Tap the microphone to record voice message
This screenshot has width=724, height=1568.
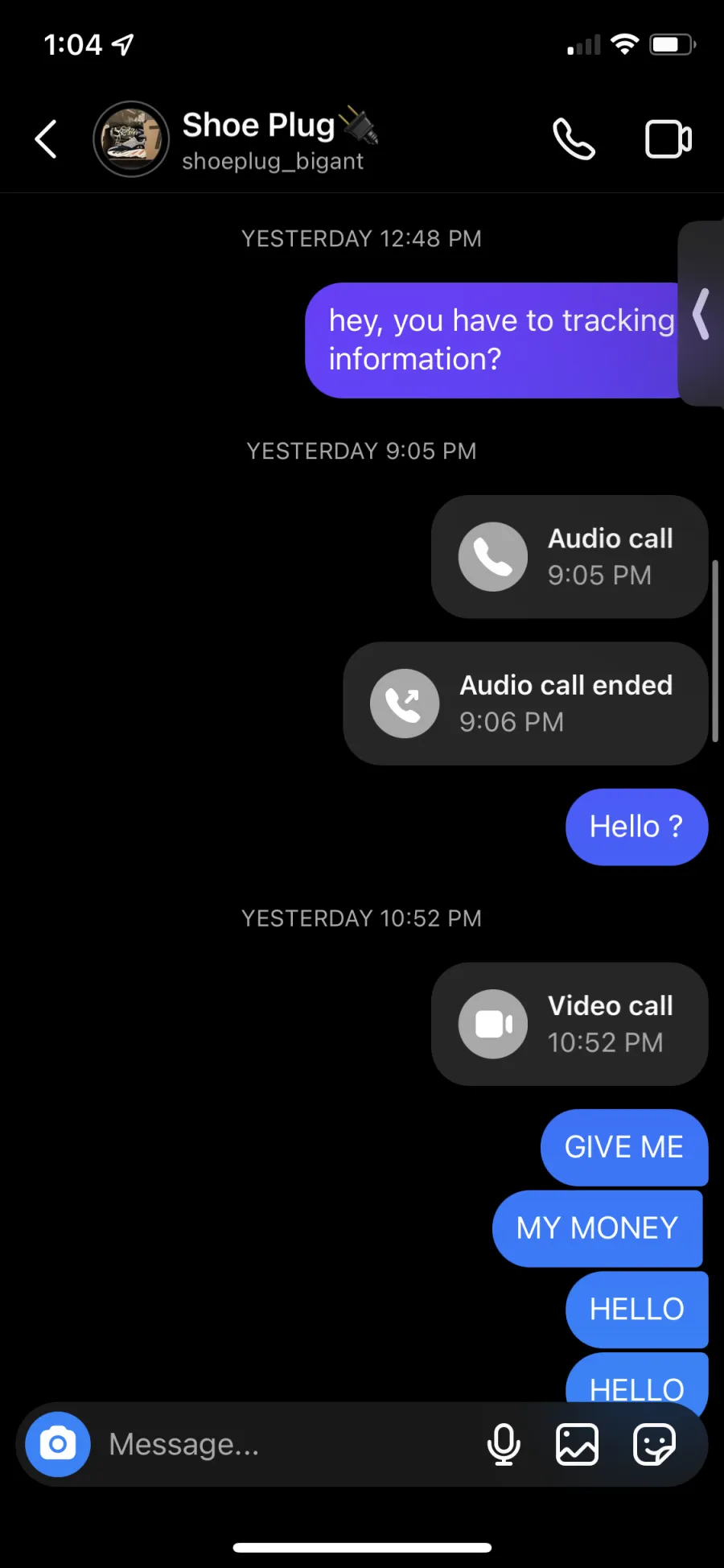click(504, 1444)
